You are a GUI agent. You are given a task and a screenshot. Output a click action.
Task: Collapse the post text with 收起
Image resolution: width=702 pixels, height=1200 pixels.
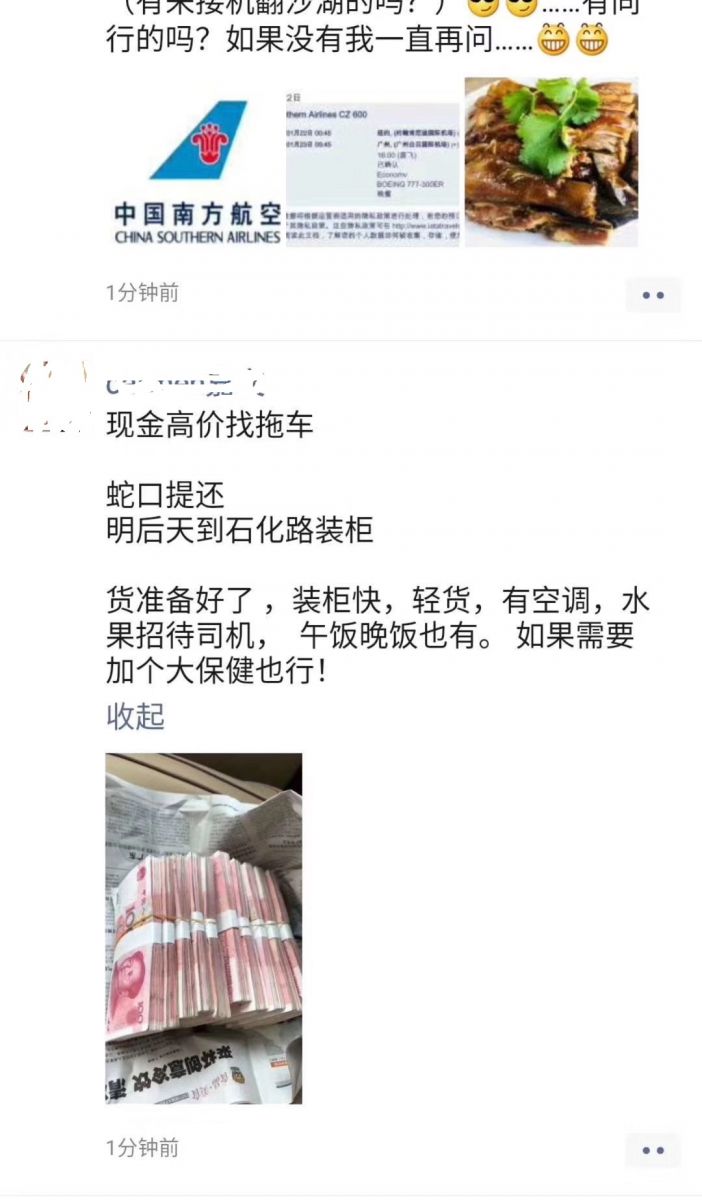[x=135, y=716]
